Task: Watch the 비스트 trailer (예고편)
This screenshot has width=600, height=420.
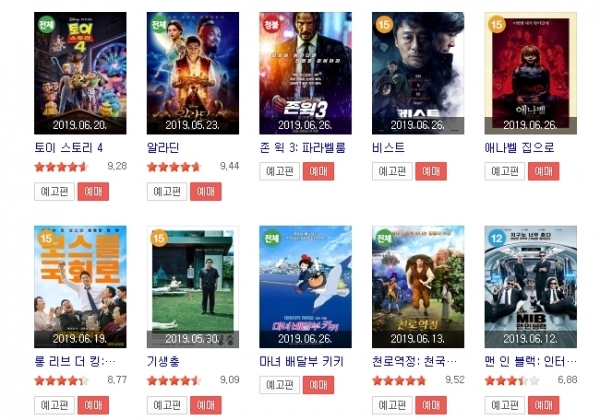Action: [393, 171]
